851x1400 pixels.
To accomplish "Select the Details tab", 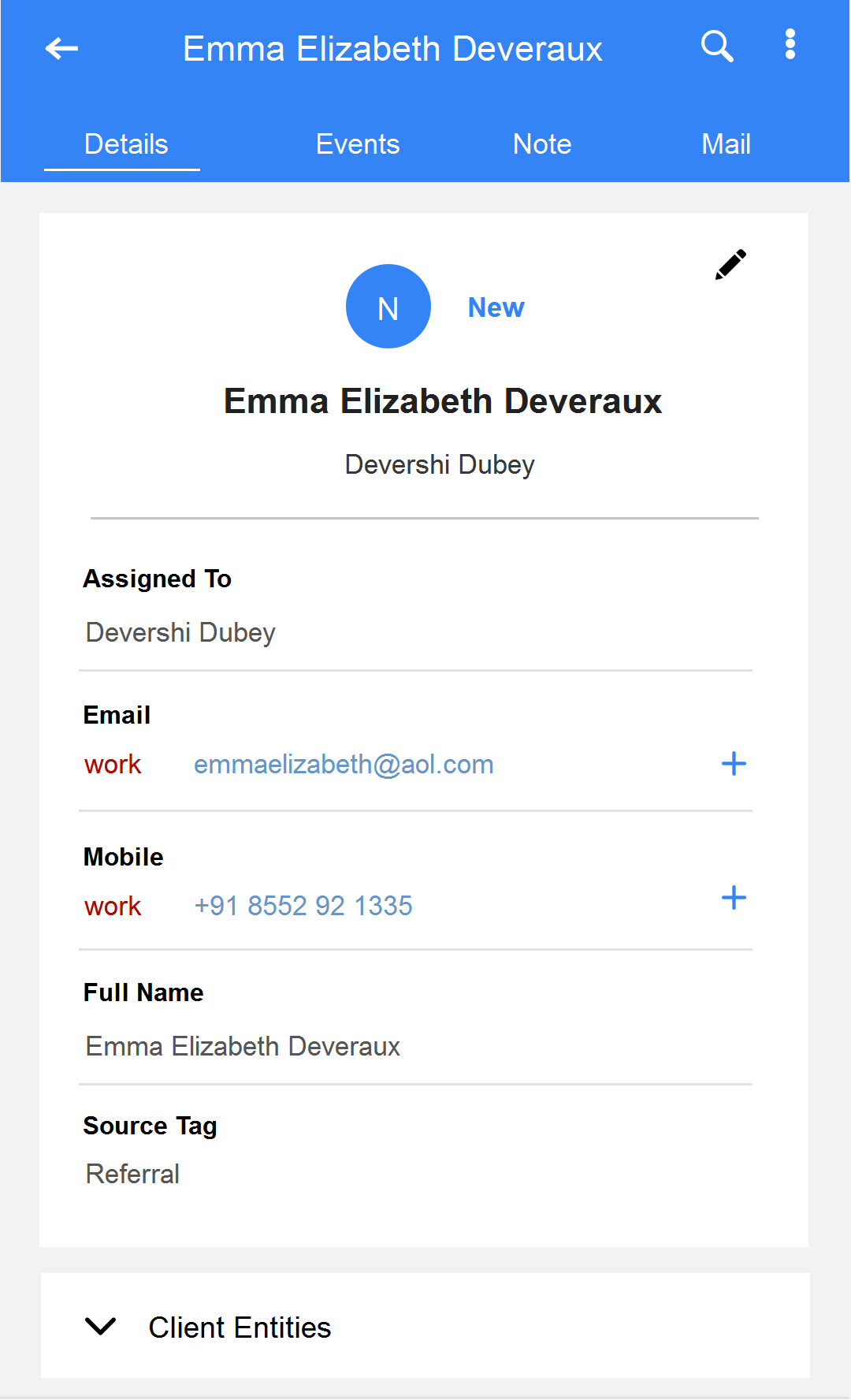I will click(x=126, y=144).
